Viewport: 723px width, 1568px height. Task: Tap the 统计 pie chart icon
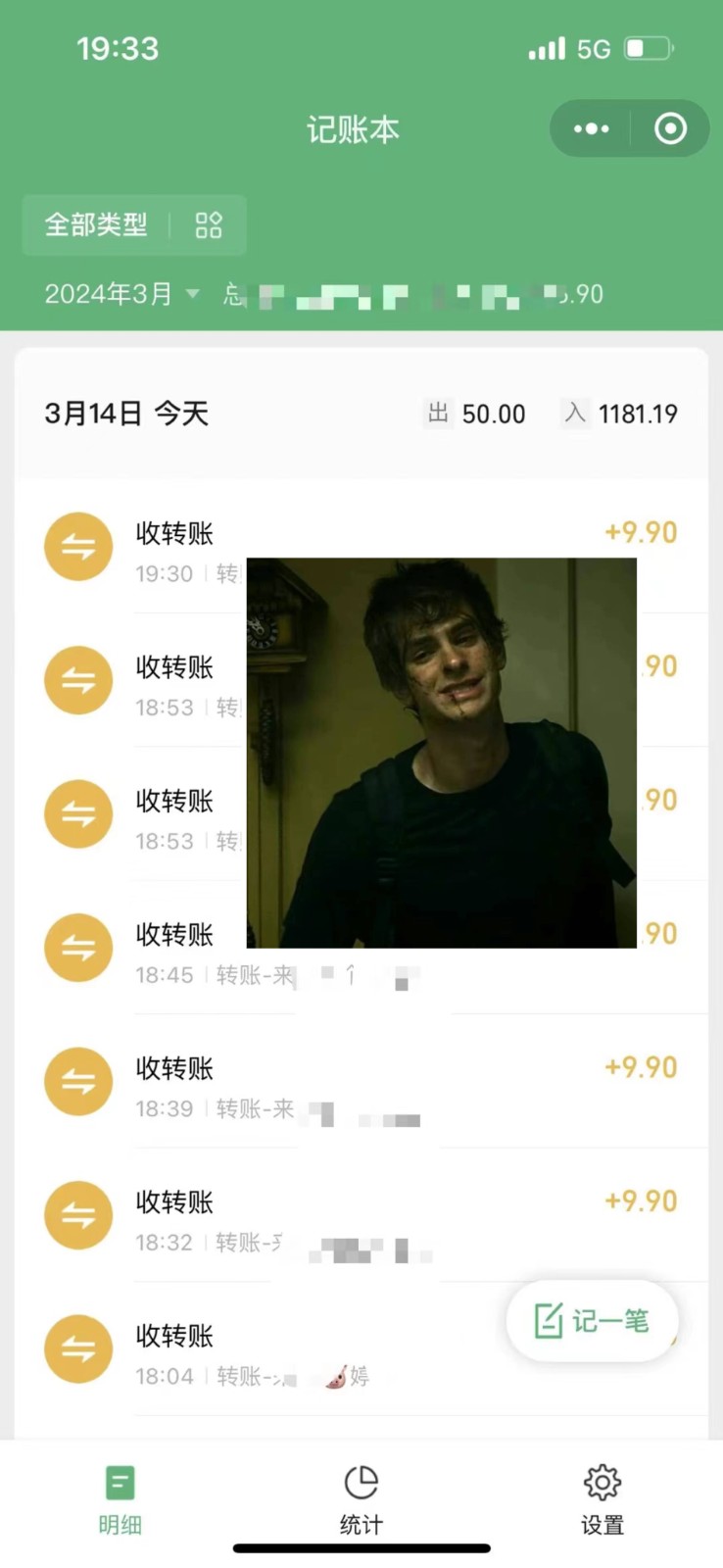point(361,1483)
